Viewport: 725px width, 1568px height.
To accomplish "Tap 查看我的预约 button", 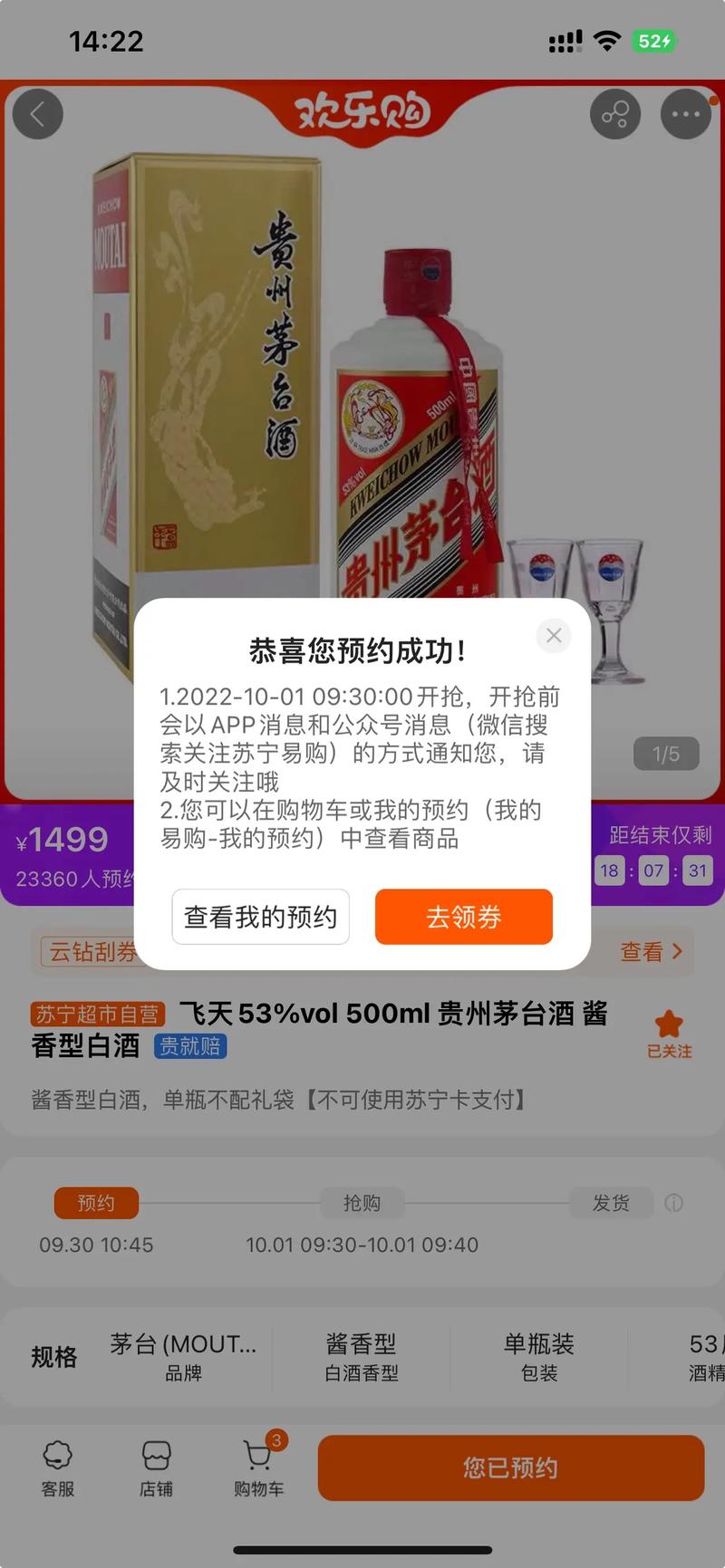I will click(x=260, y=917).
